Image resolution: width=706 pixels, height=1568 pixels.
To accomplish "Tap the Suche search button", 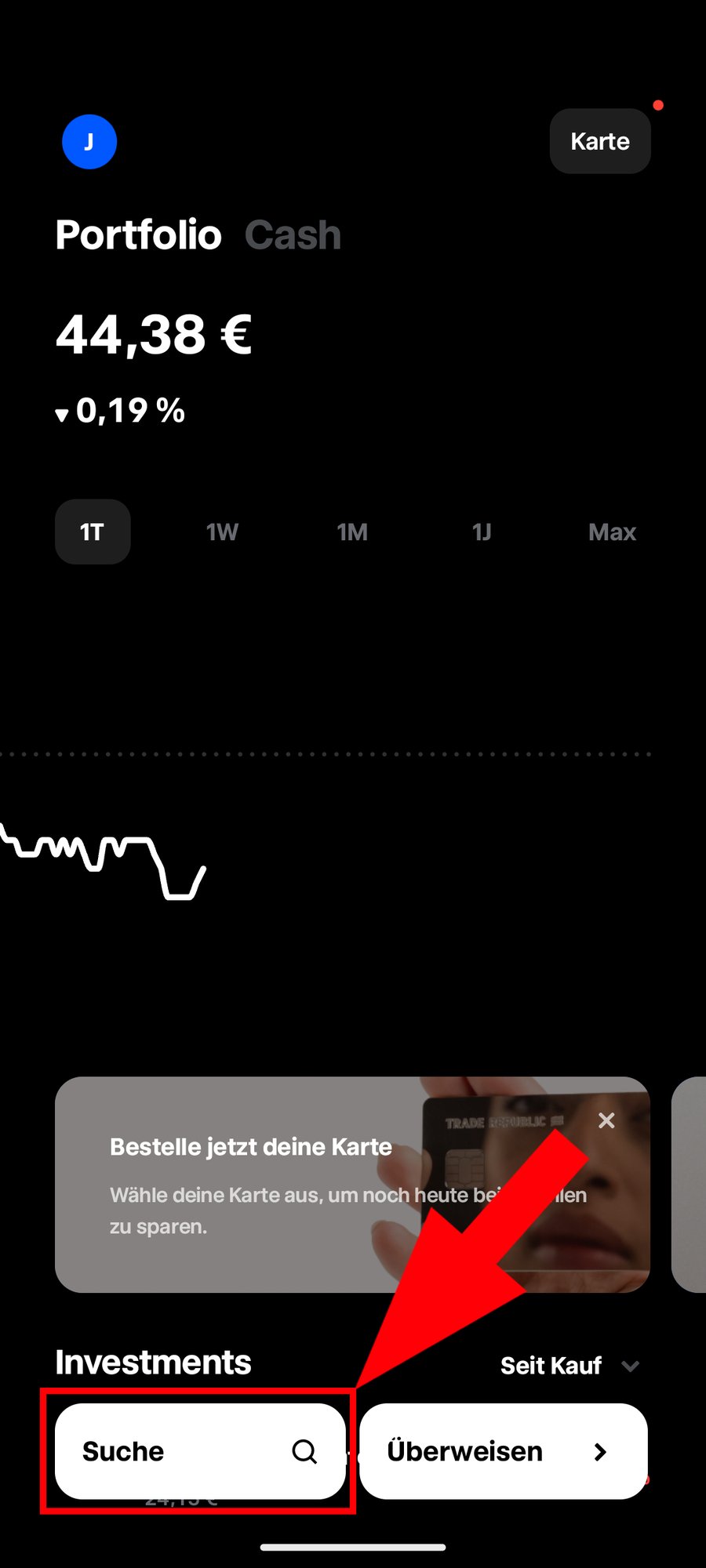I will coord(200,1451).
